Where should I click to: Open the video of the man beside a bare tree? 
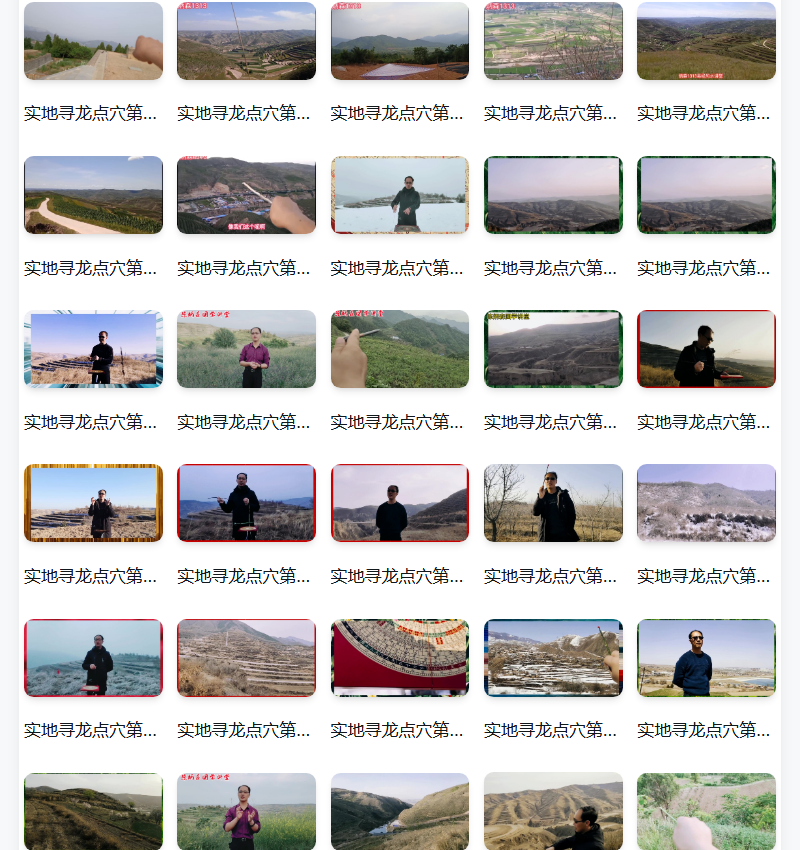553,503
